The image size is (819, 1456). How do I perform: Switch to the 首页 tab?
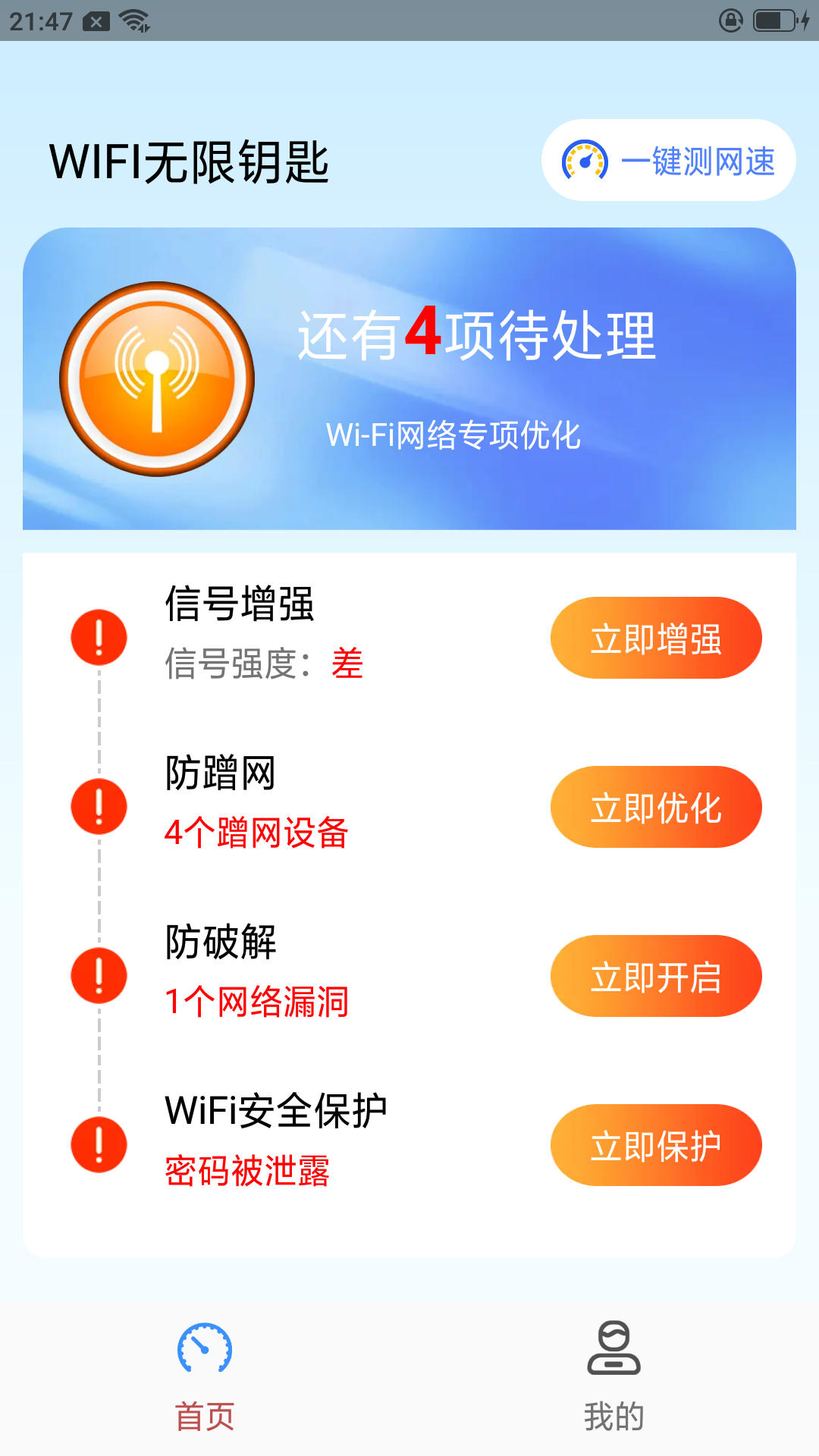tap(205, 1413)
